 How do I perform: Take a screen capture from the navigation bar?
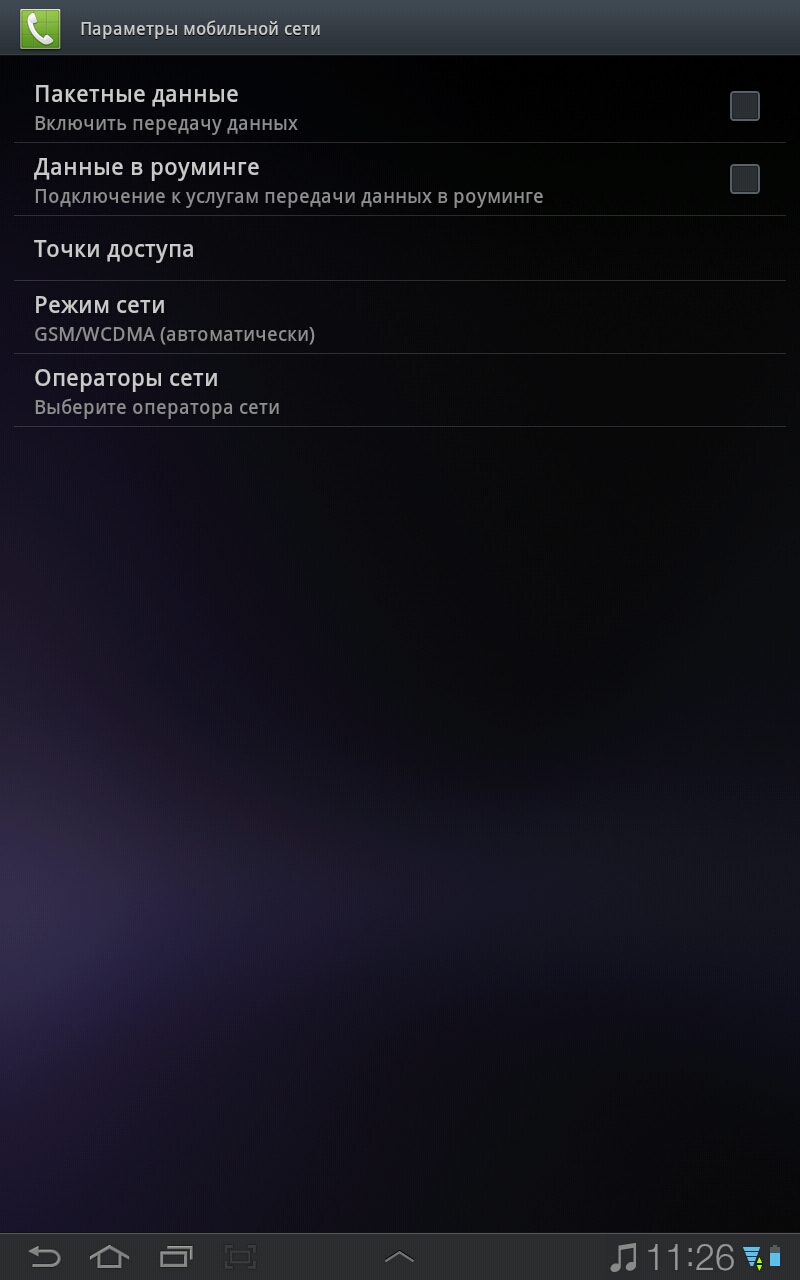(x=241, y=1256)
